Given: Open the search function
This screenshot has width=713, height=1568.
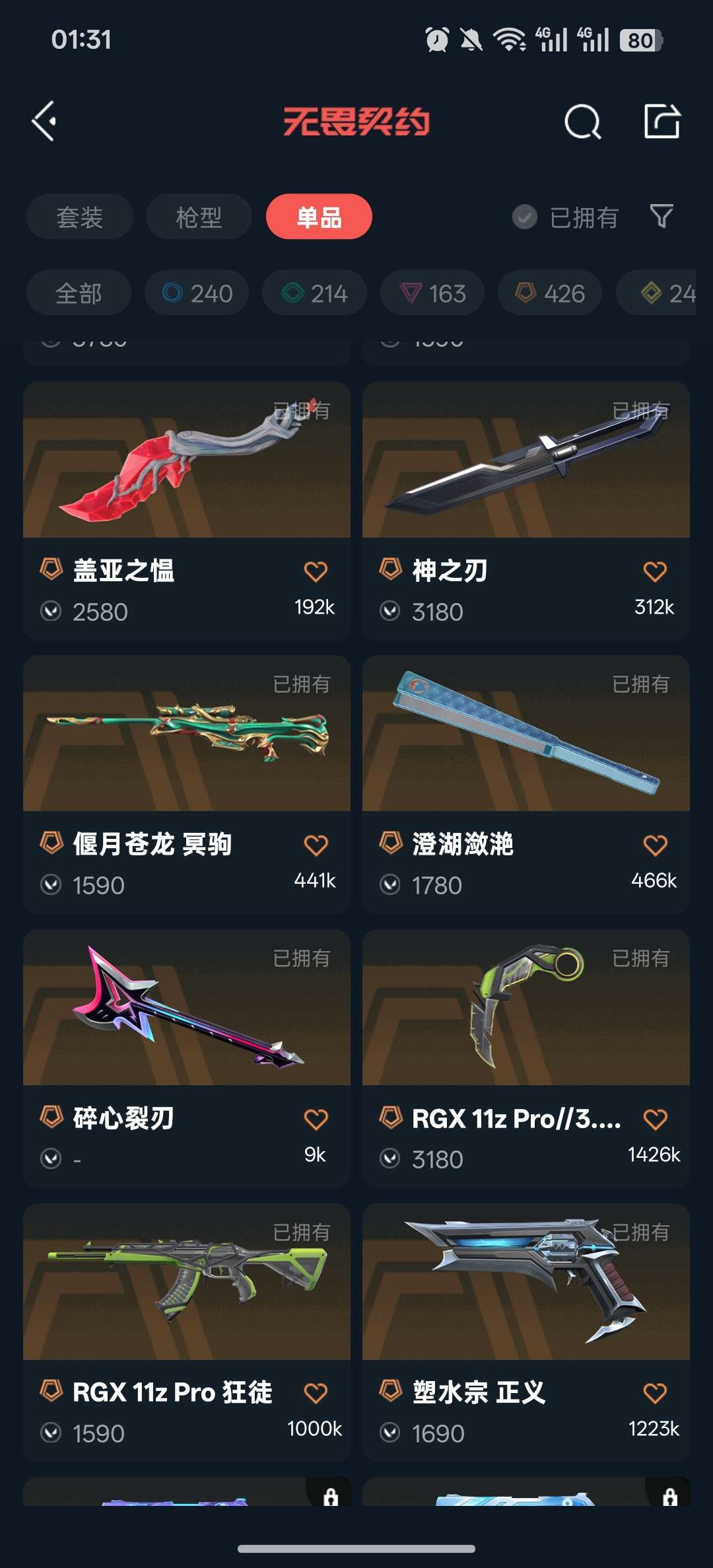Looking at the screenshot, I should pos(581,121).
